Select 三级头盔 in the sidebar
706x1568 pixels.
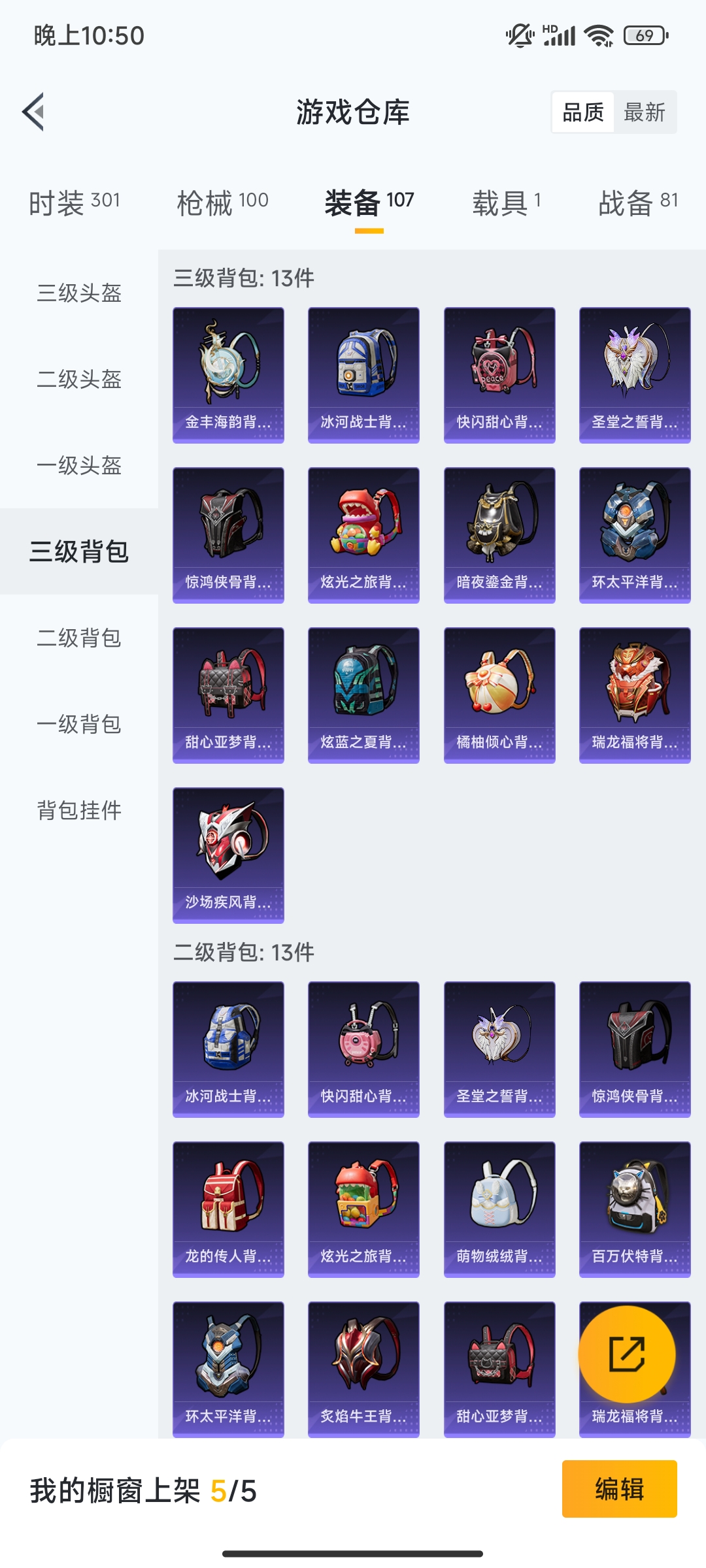click(x=79, y=293)
